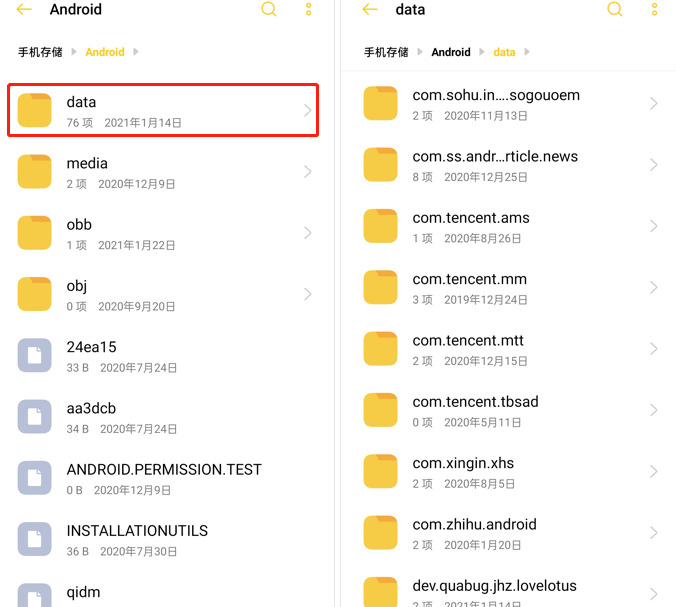Open the com.tencent.ams folder
Viewport: 676px width, 607px height.
click(509, 227)
